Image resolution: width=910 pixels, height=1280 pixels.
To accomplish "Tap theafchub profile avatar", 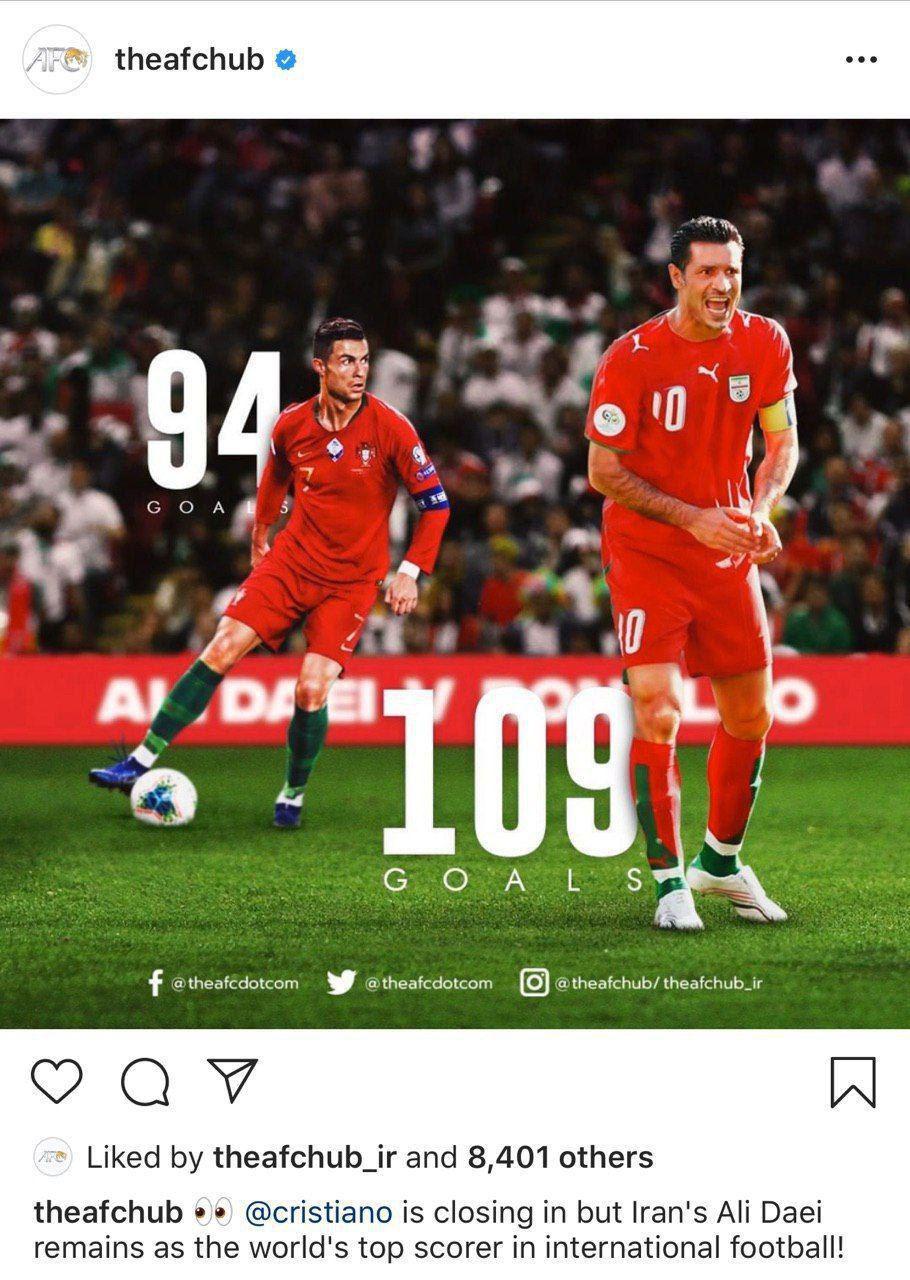I will point(57,60).
